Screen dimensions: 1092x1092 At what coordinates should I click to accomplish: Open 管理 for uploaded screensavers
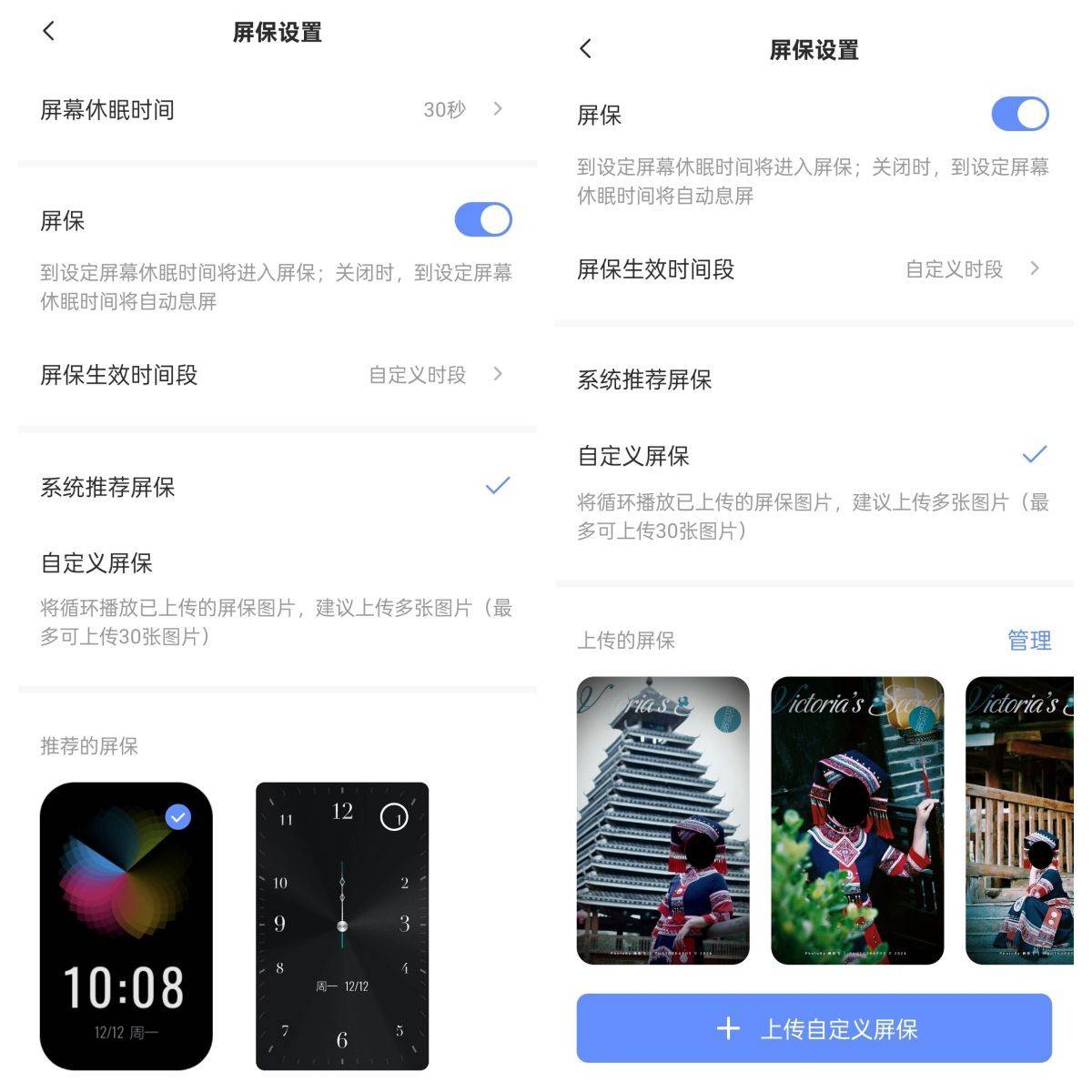[1029, 641]
